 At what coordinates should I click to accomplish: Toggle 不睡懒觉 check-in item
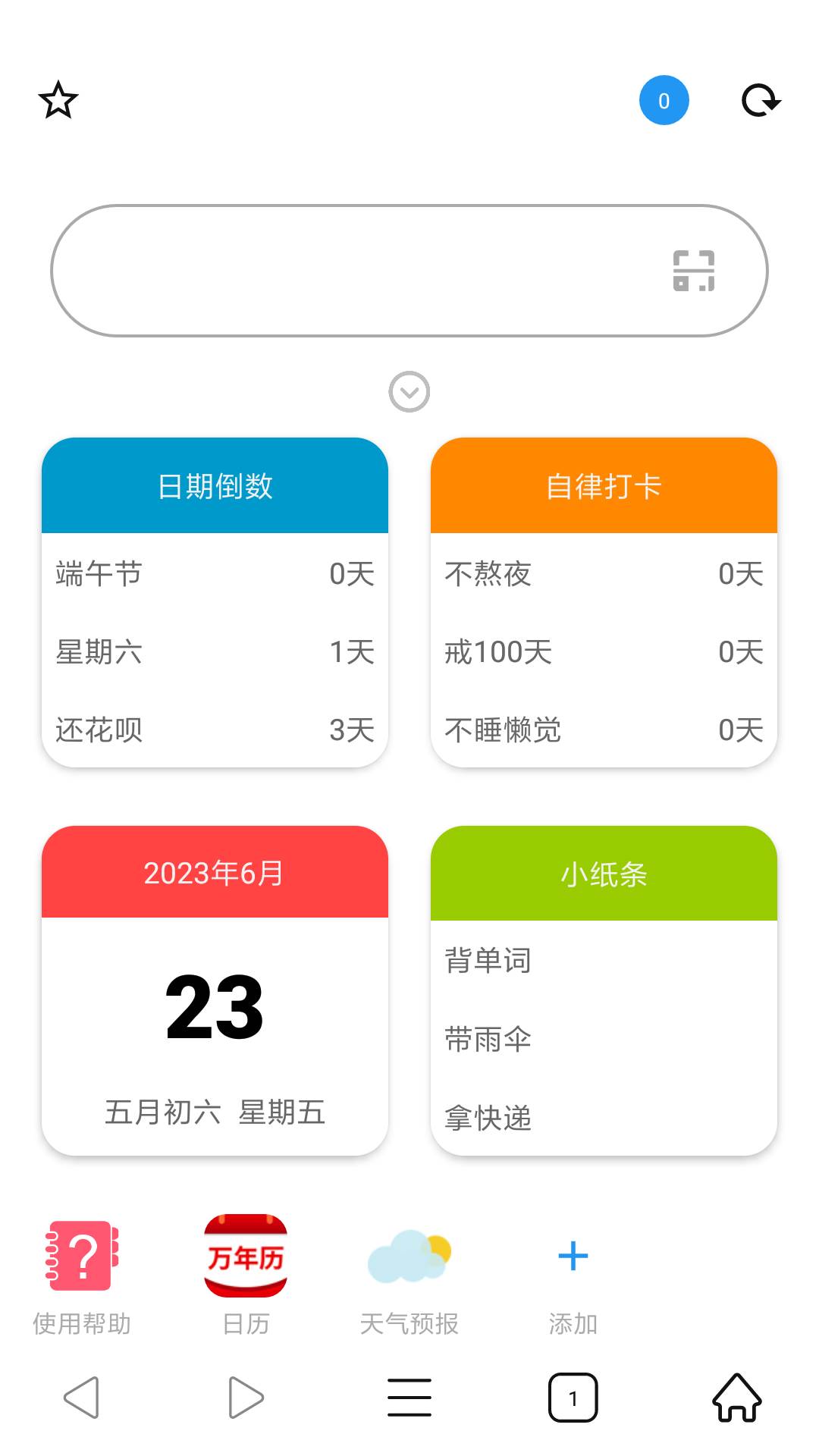coord(603,730)
